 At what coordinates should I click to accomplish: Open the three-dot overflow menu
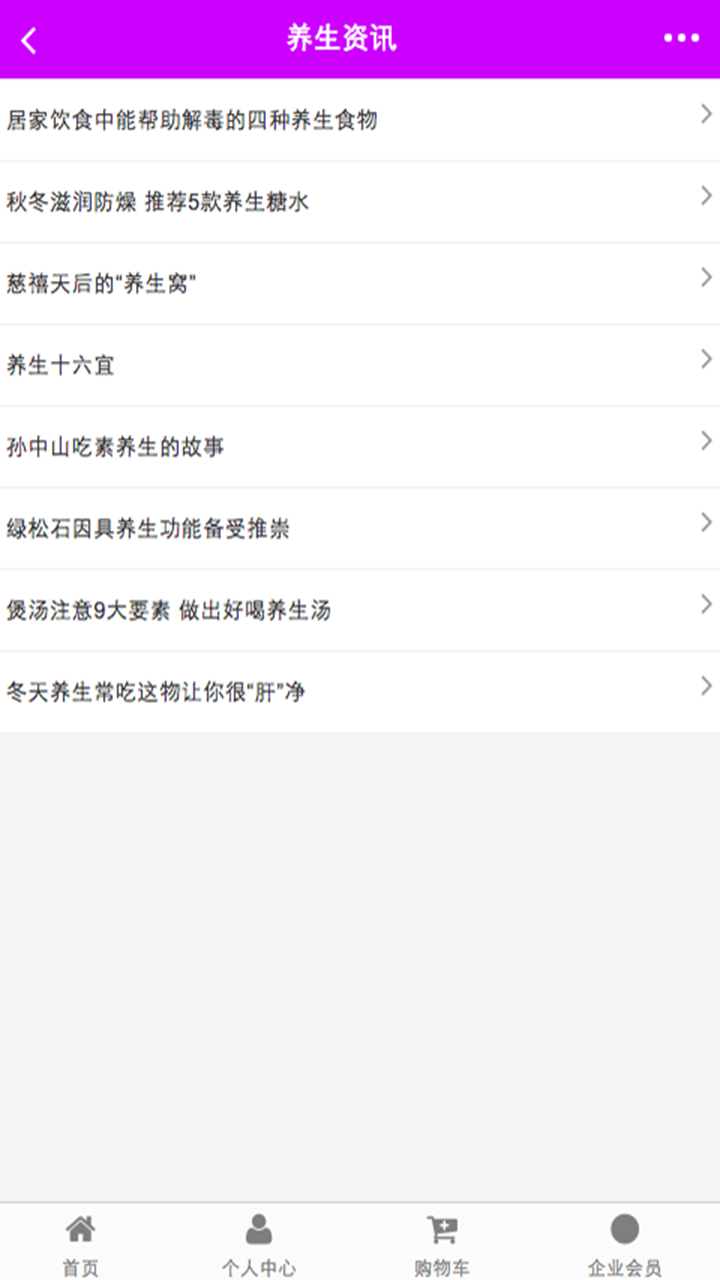point(681,39)
